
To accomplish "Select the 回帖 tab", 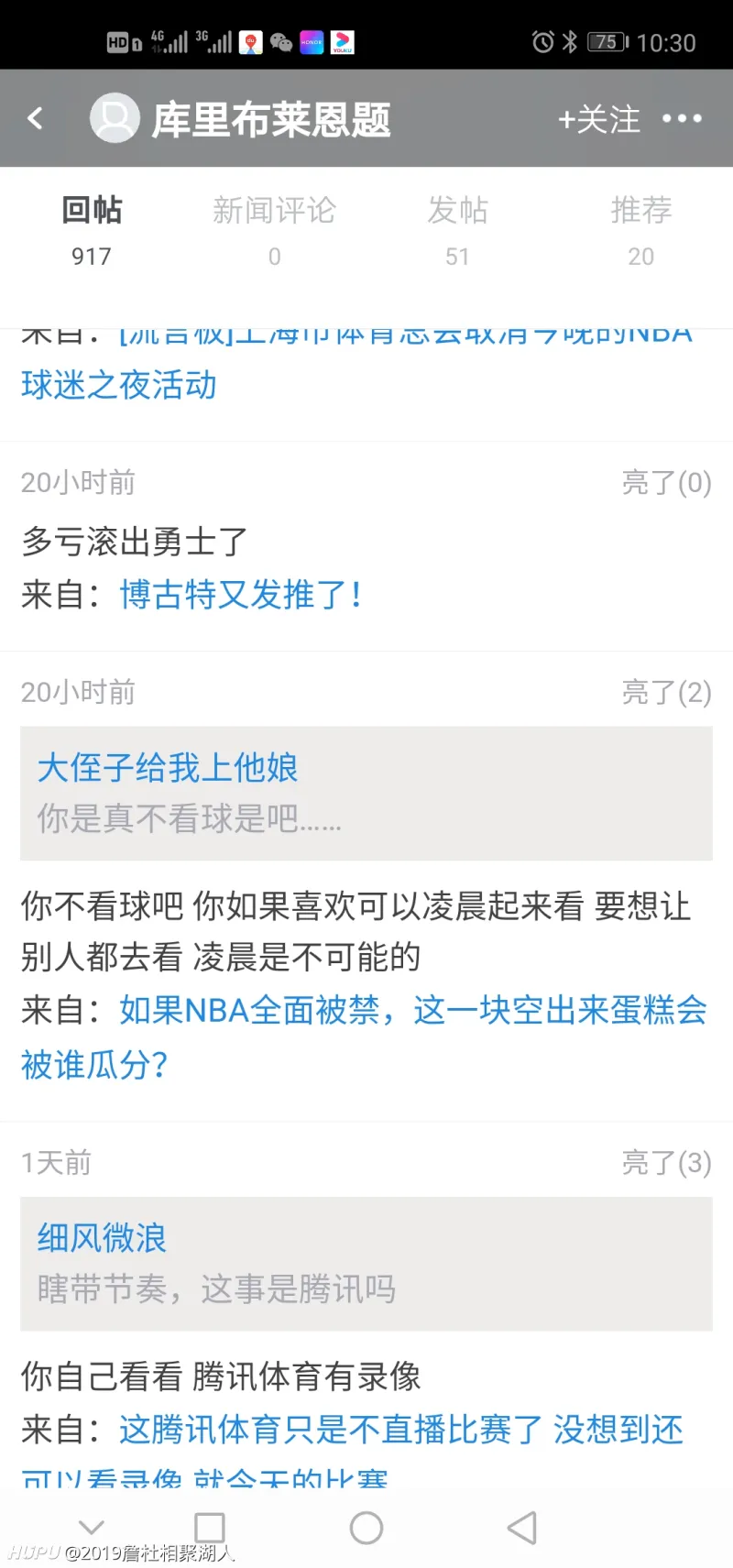I will pos(92,231).
